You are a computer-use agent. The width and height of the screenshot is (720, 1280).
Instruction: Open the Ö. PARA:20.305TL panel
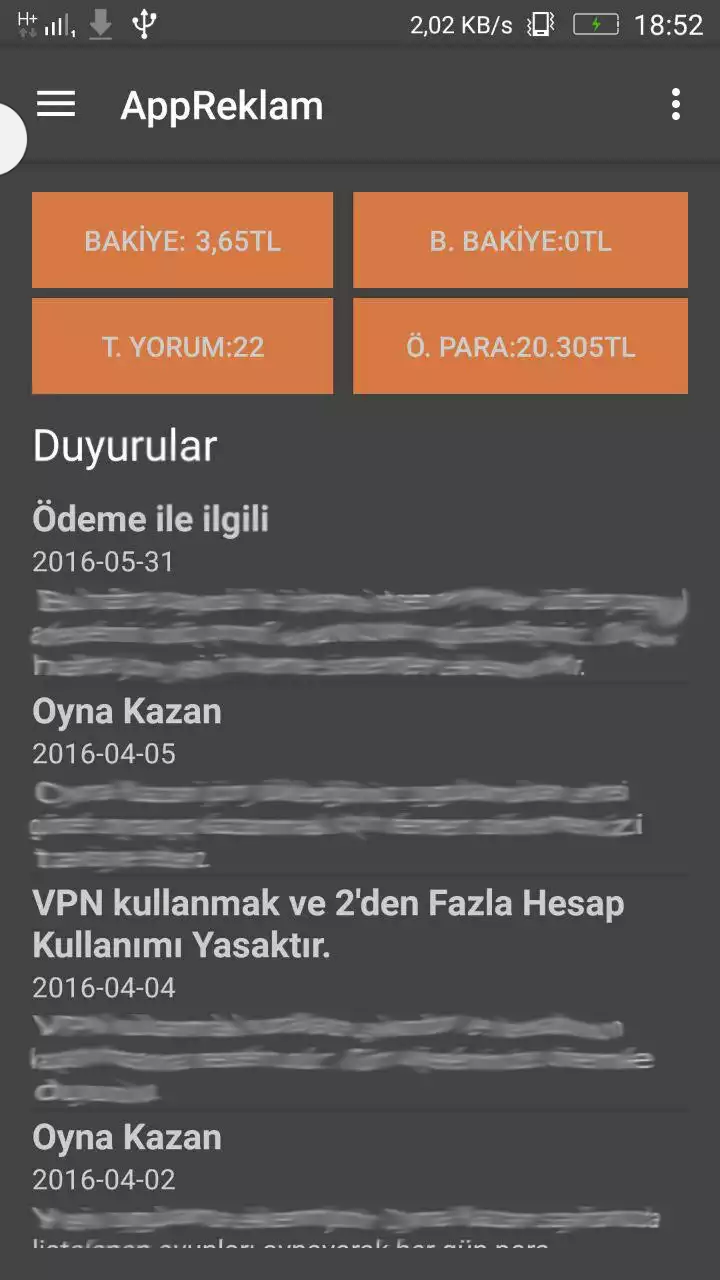pos(520,346)
